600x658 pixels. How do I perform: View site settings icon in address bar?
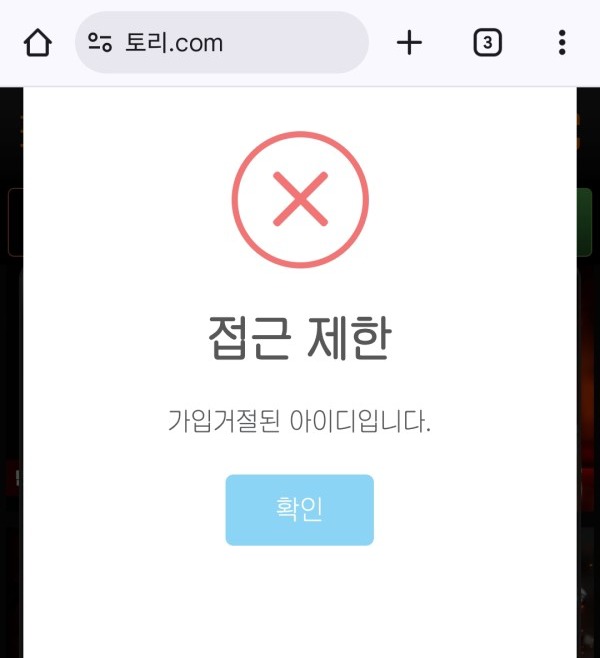[x=100, y=43]
